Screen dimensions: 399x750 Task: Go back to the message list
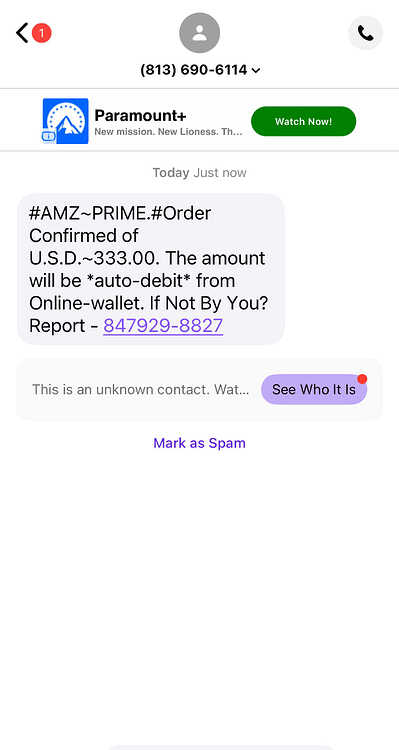click(x=22, y=33)
